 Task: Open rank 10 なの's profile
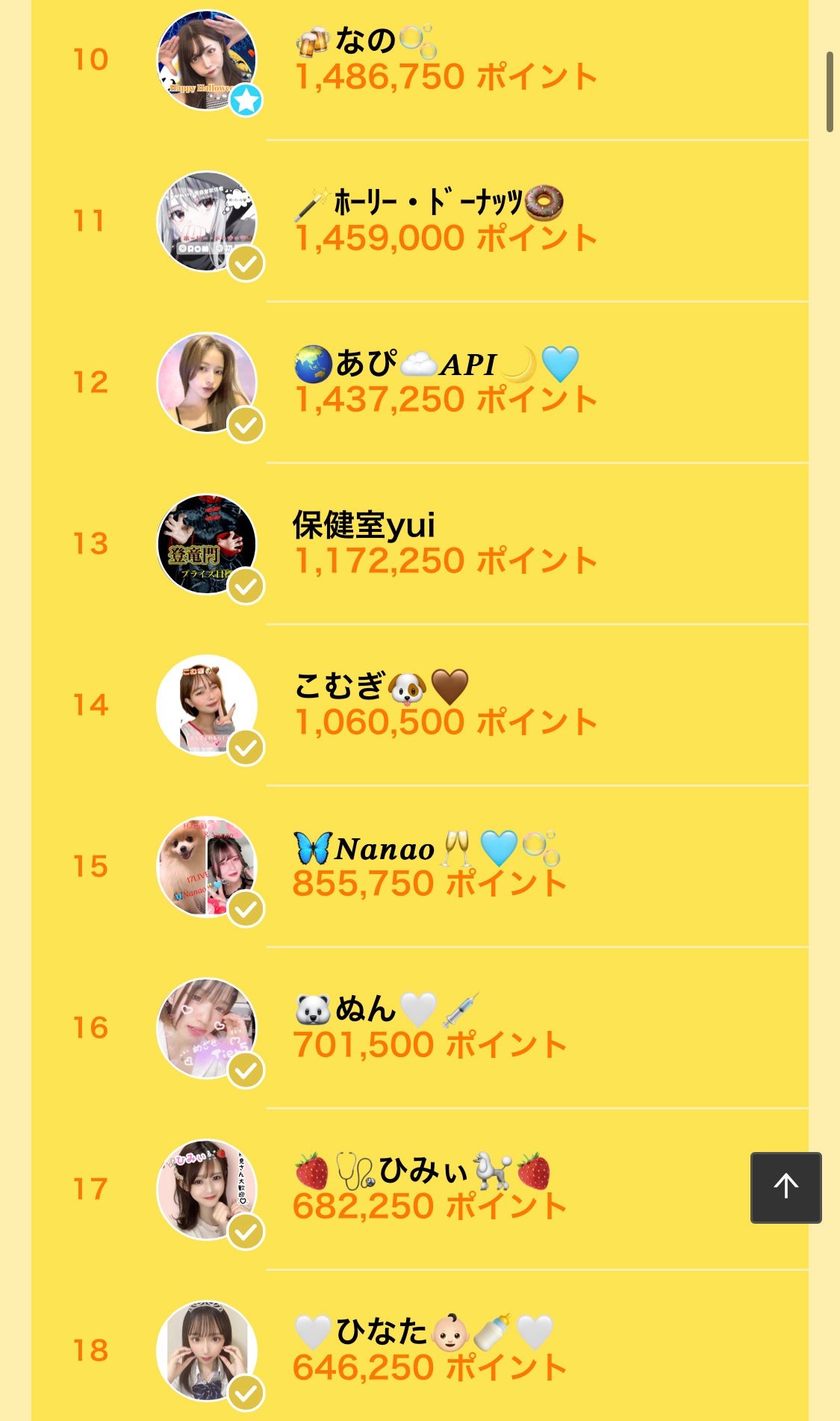coord(420,60)
